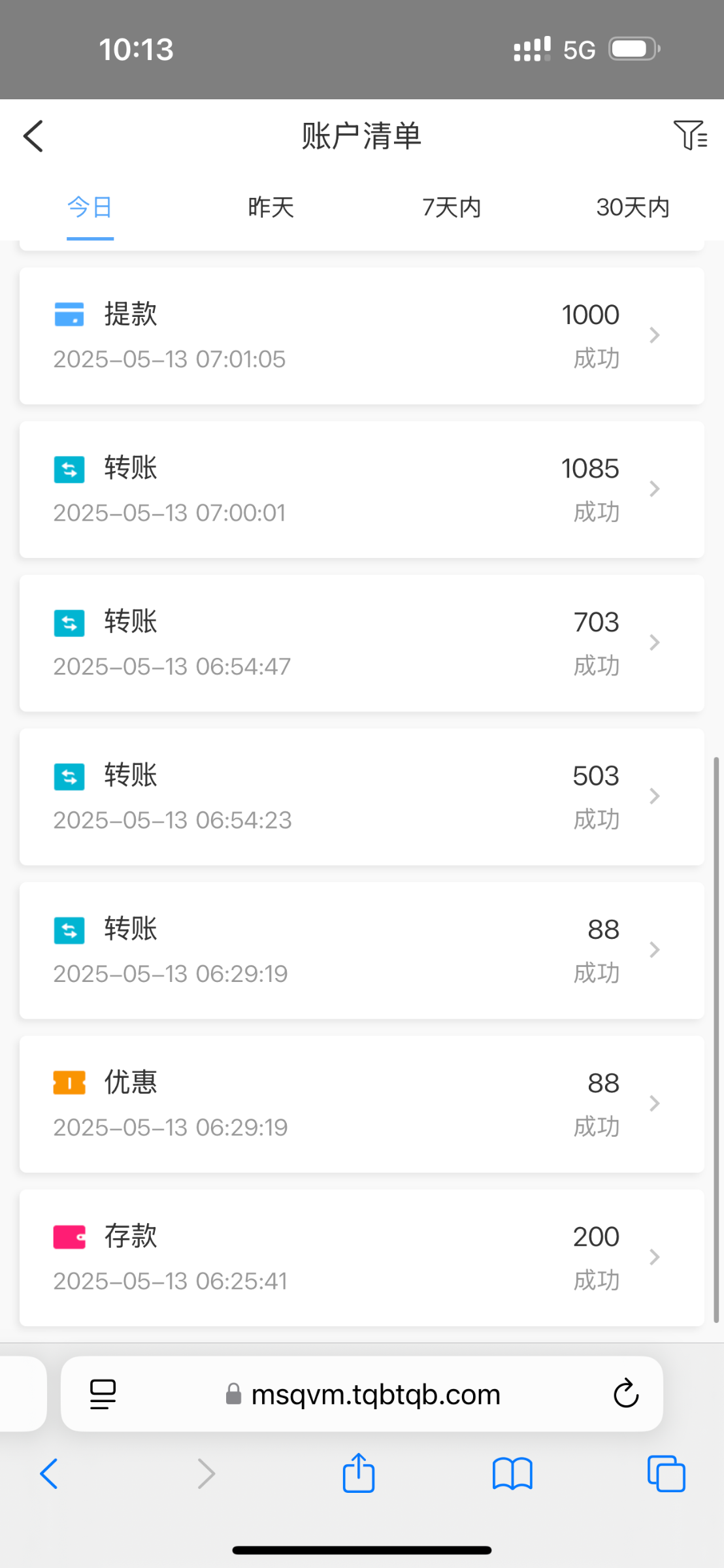Open the 转账 703 entry
The width and height of the screenshot is (724, 1568).
tap(362, 643)
